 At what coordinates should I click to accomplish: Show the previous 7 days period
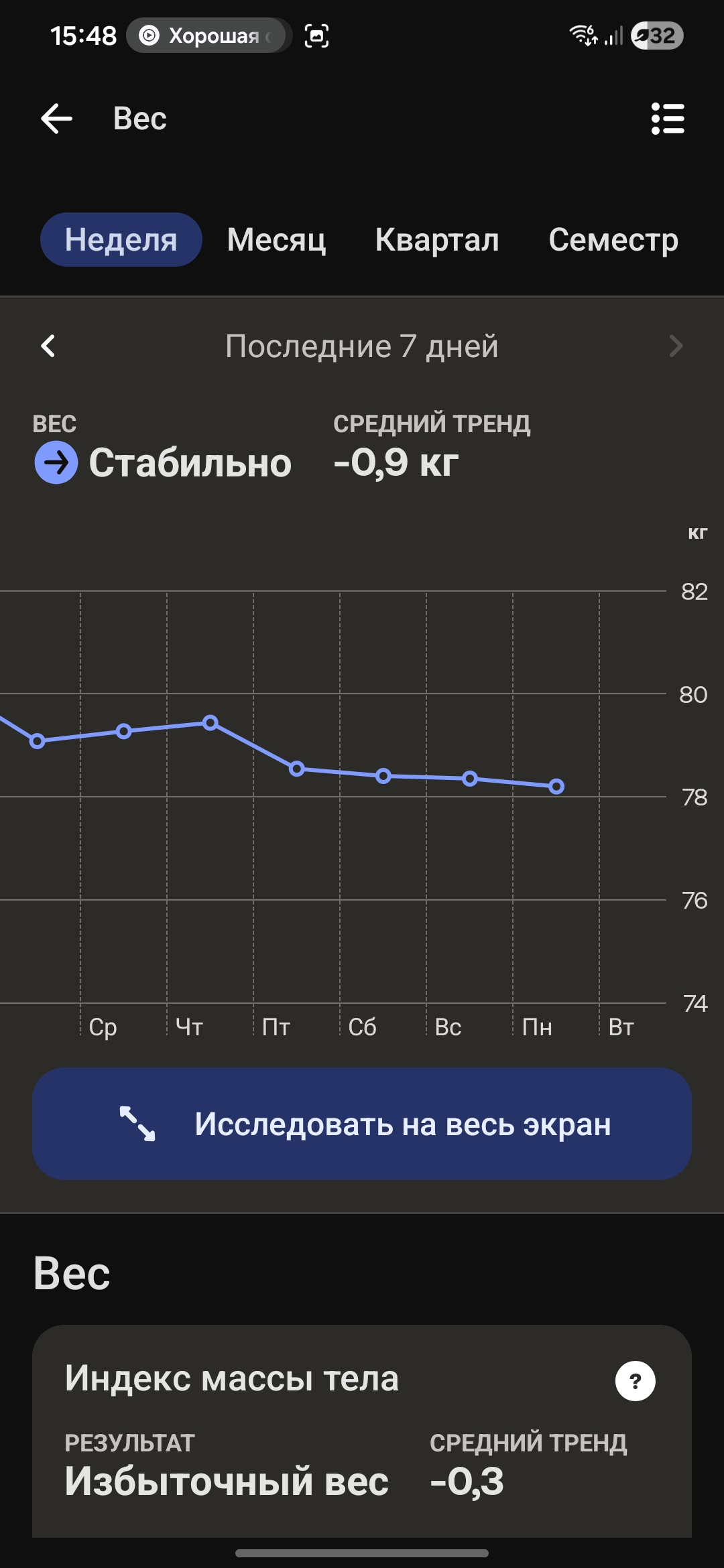click(x=48, y=346)
